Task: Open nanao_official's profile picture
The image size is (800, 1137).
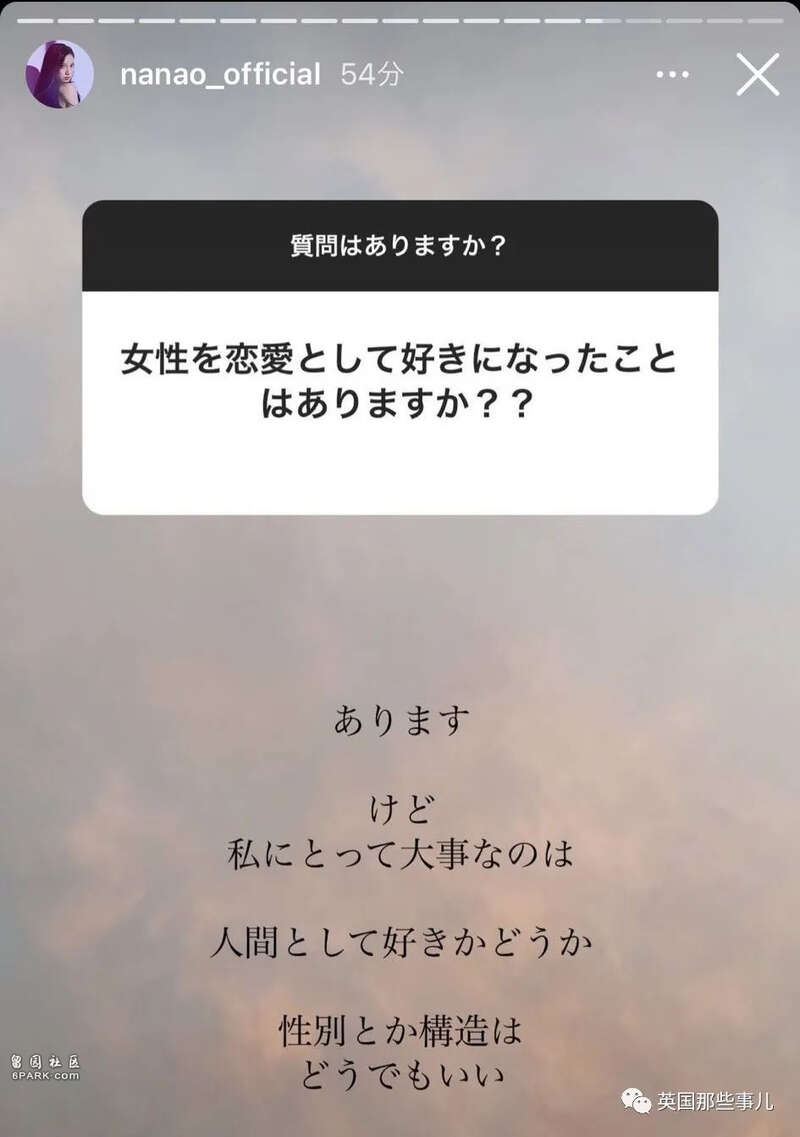Action: click(59, 75)
